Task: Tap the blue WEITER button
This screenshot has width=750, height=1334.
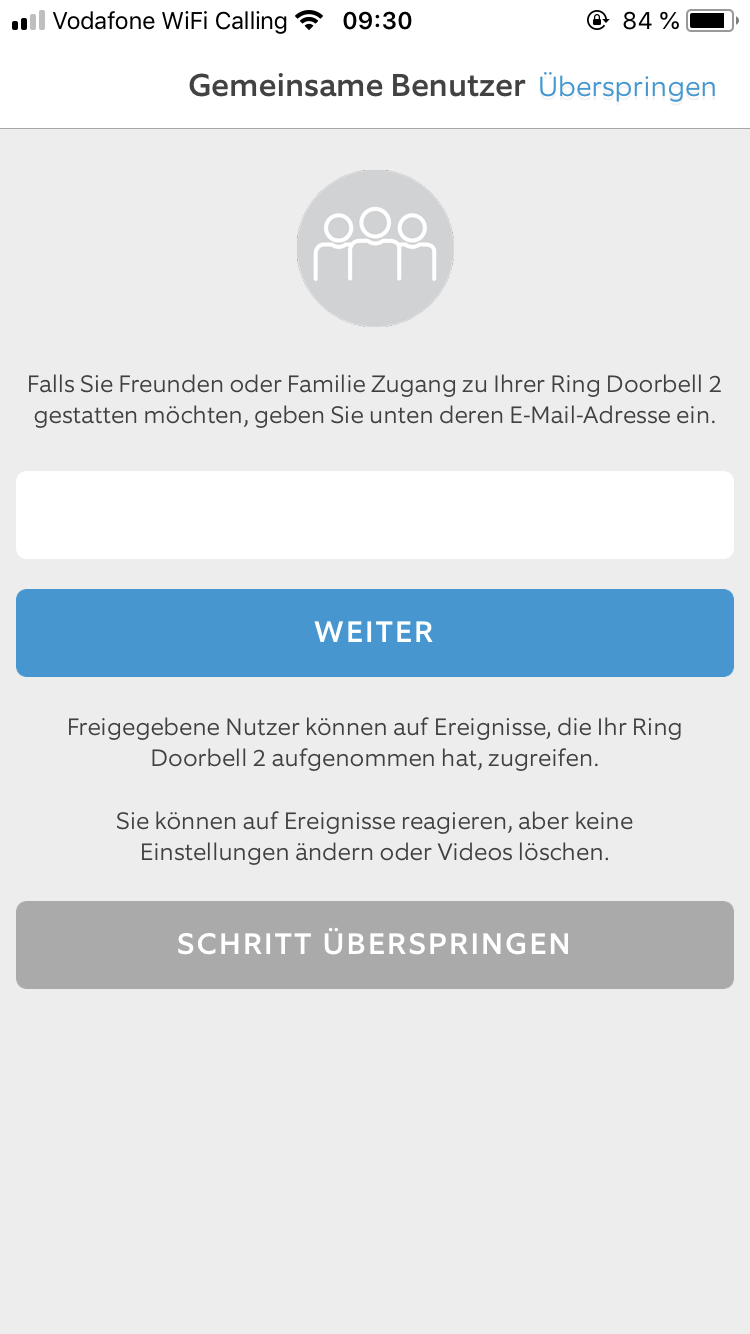Action: 375,632
